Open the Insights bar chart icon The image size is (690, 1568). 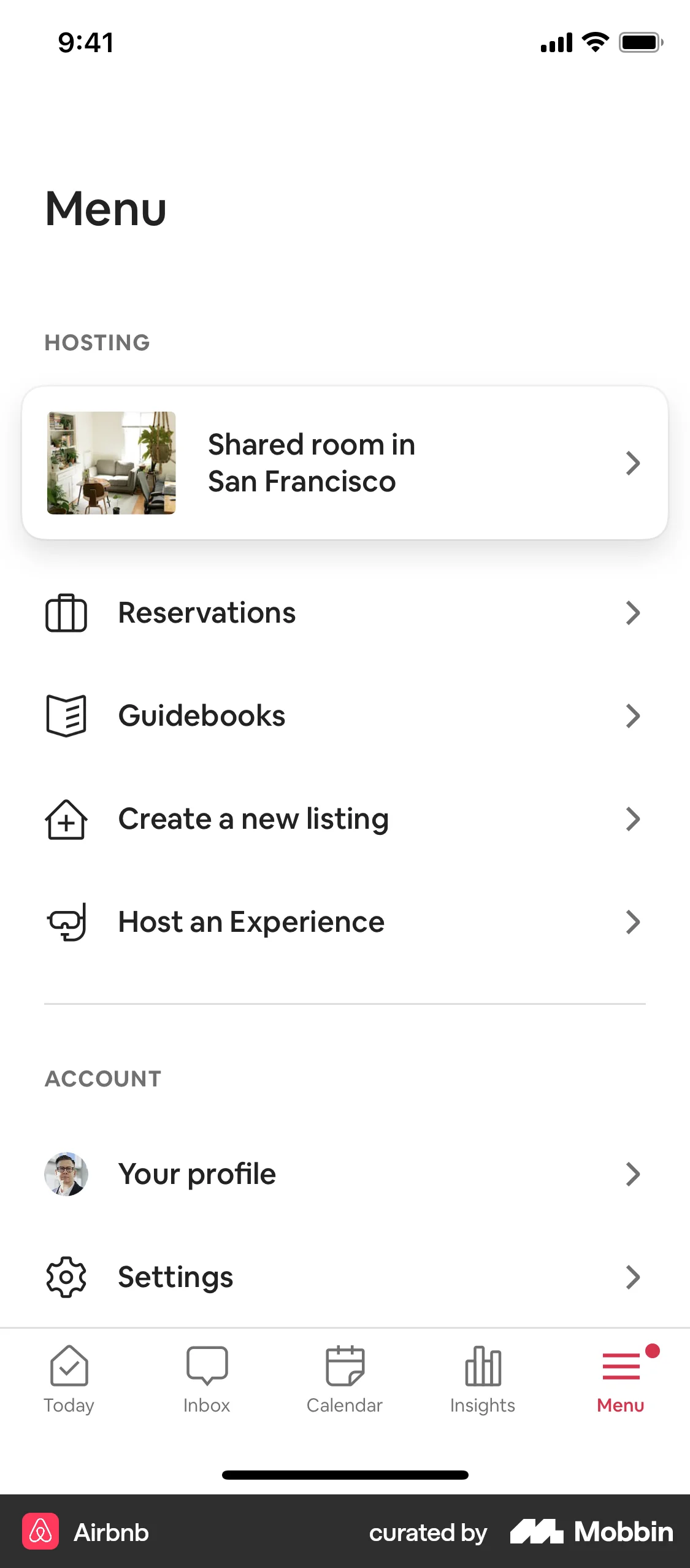click(x=482, y=1373)
